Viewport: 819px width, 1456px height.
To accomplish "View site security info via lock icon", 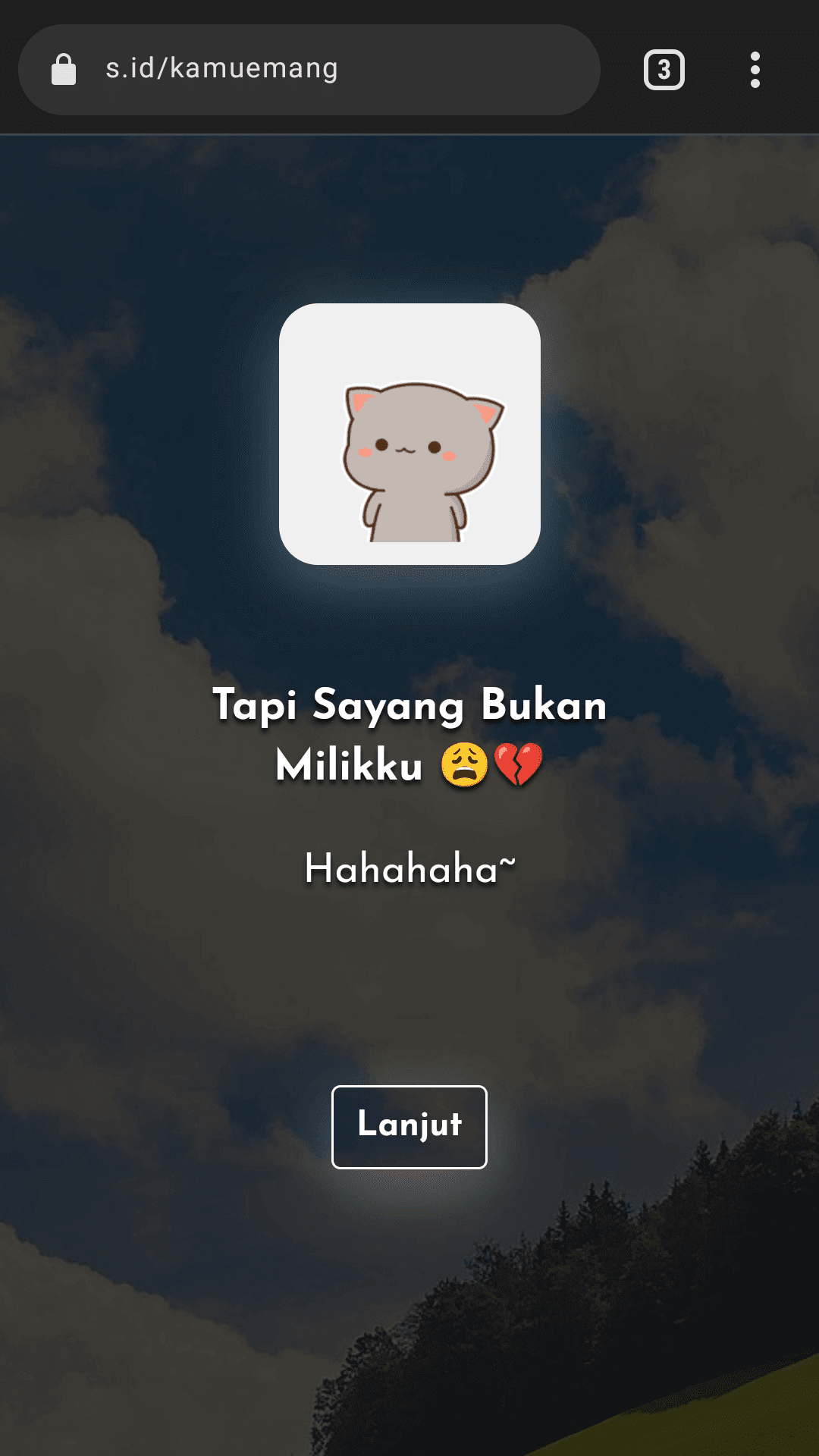I will coord(64,70).
